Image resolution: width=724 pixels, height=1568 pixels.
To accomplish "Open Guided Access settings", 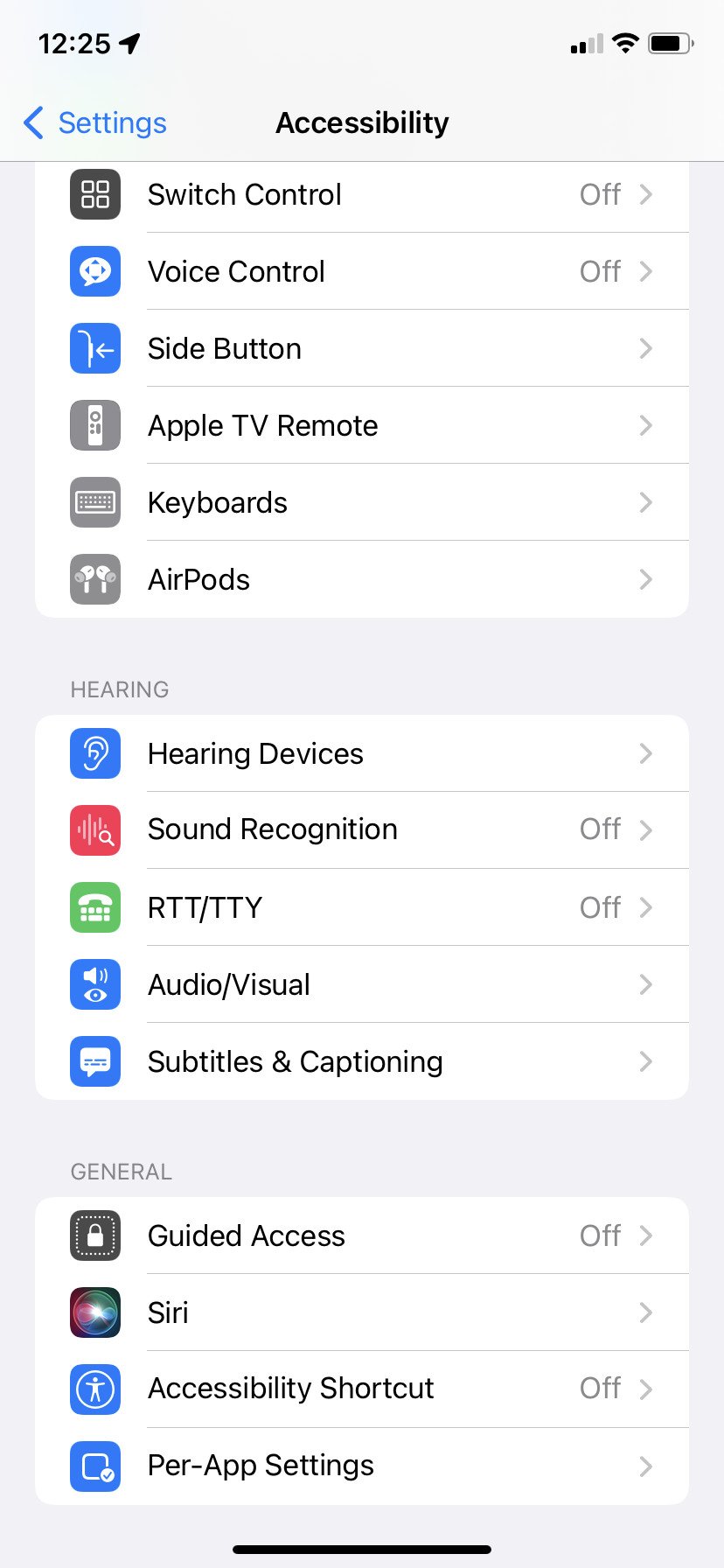I will click(362, 1235).
